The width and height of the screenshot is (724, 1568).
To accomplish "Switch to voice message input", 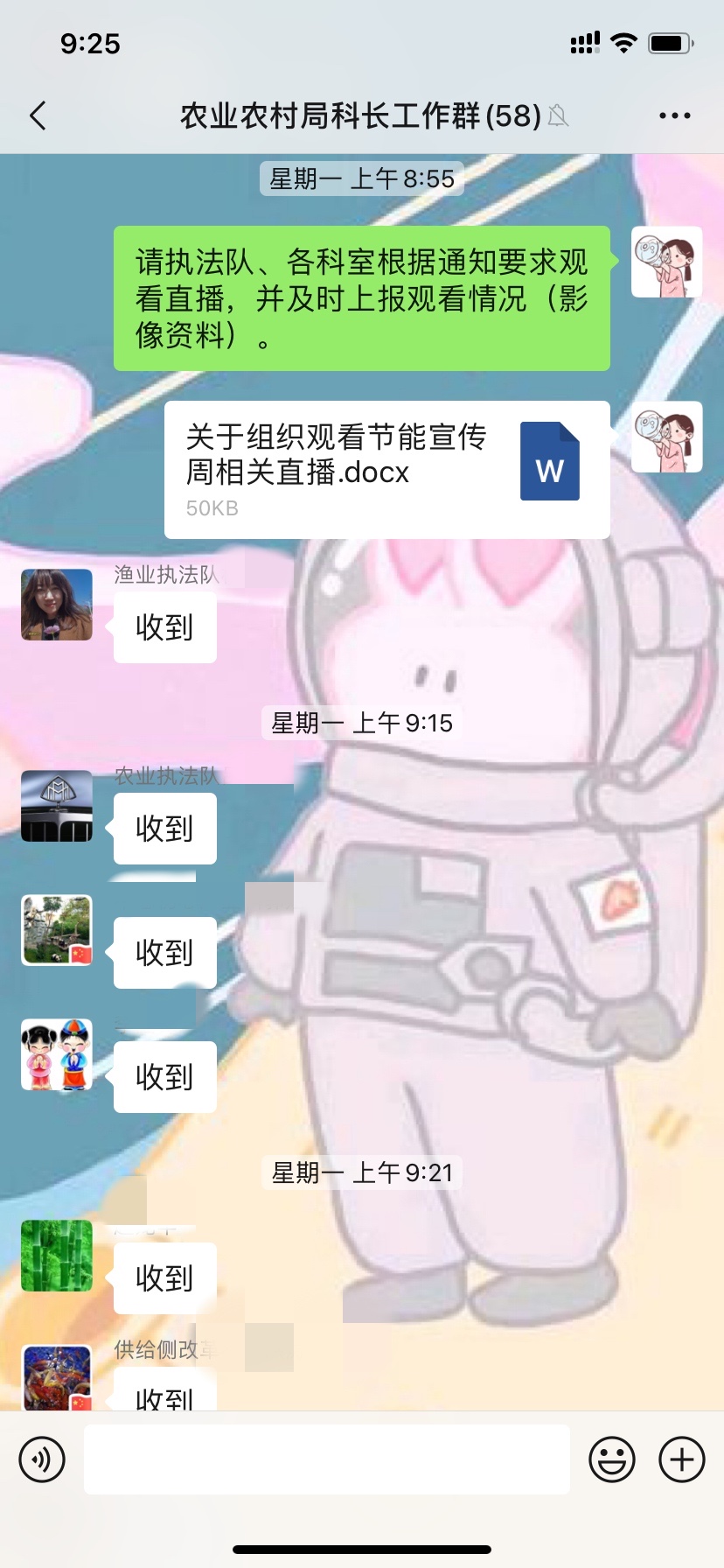I will tap(42, 1459).
